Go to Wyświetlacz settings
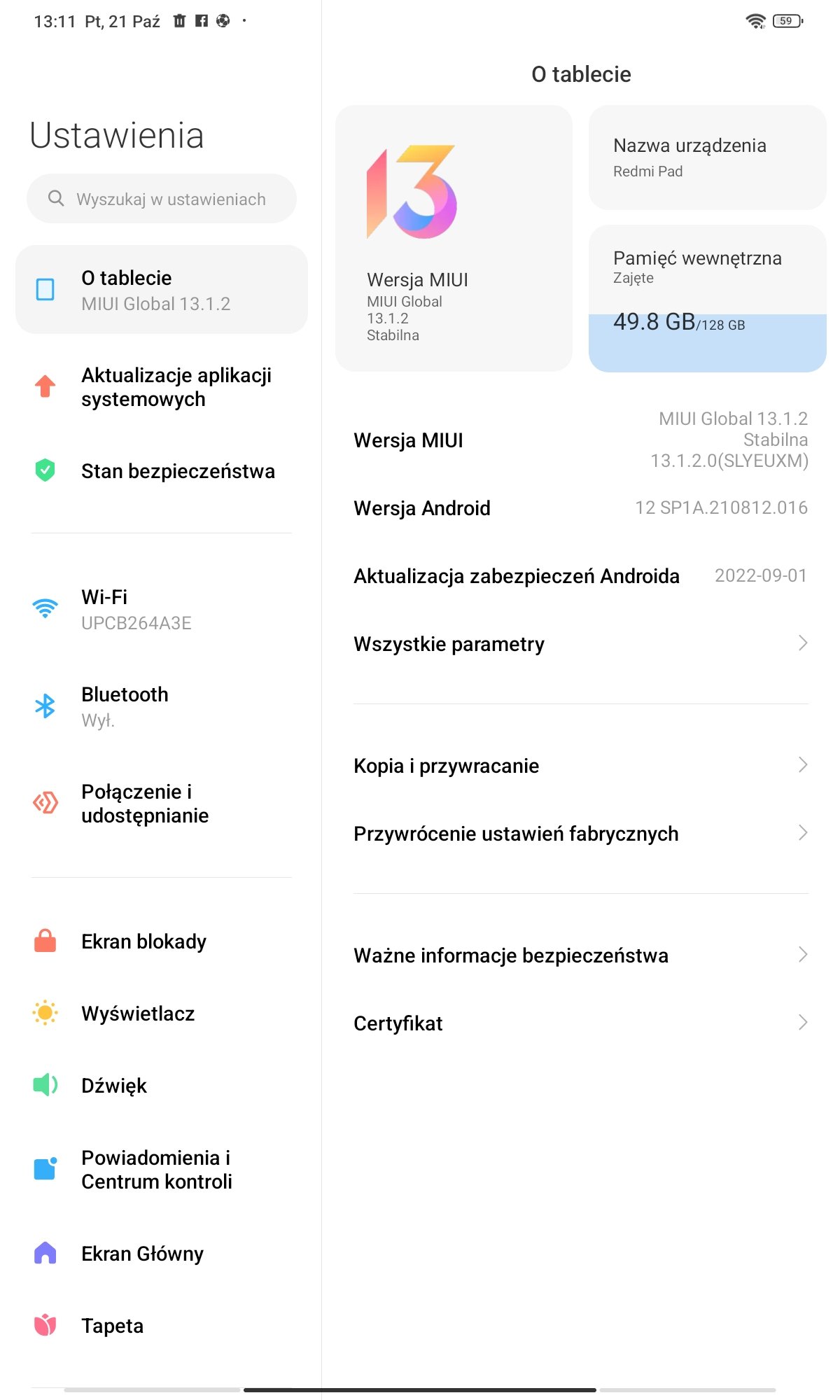Viewport: 840px width, 1400px height. 162,1014
